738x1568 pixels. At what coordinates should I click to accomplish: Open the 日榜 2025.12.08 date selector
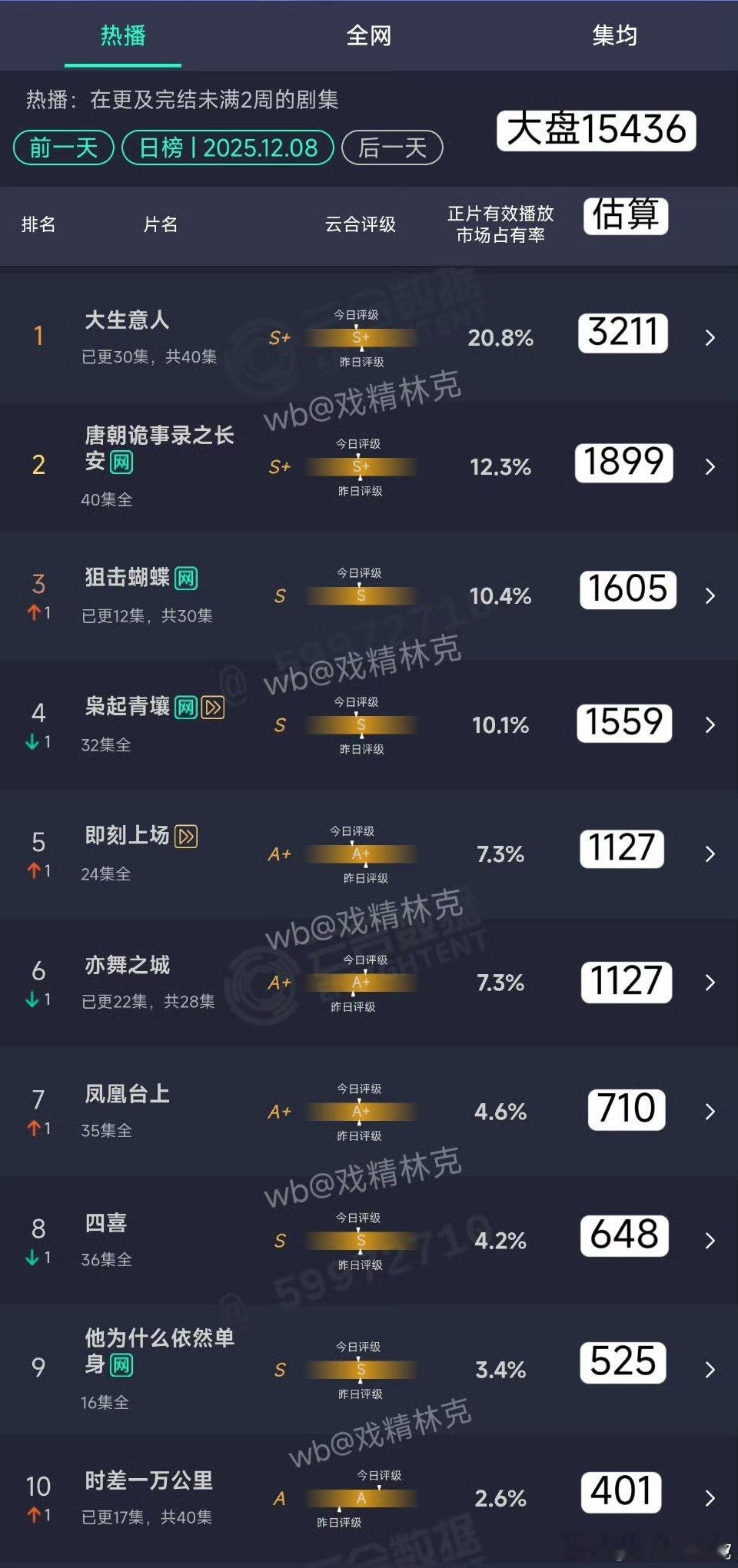227,148
